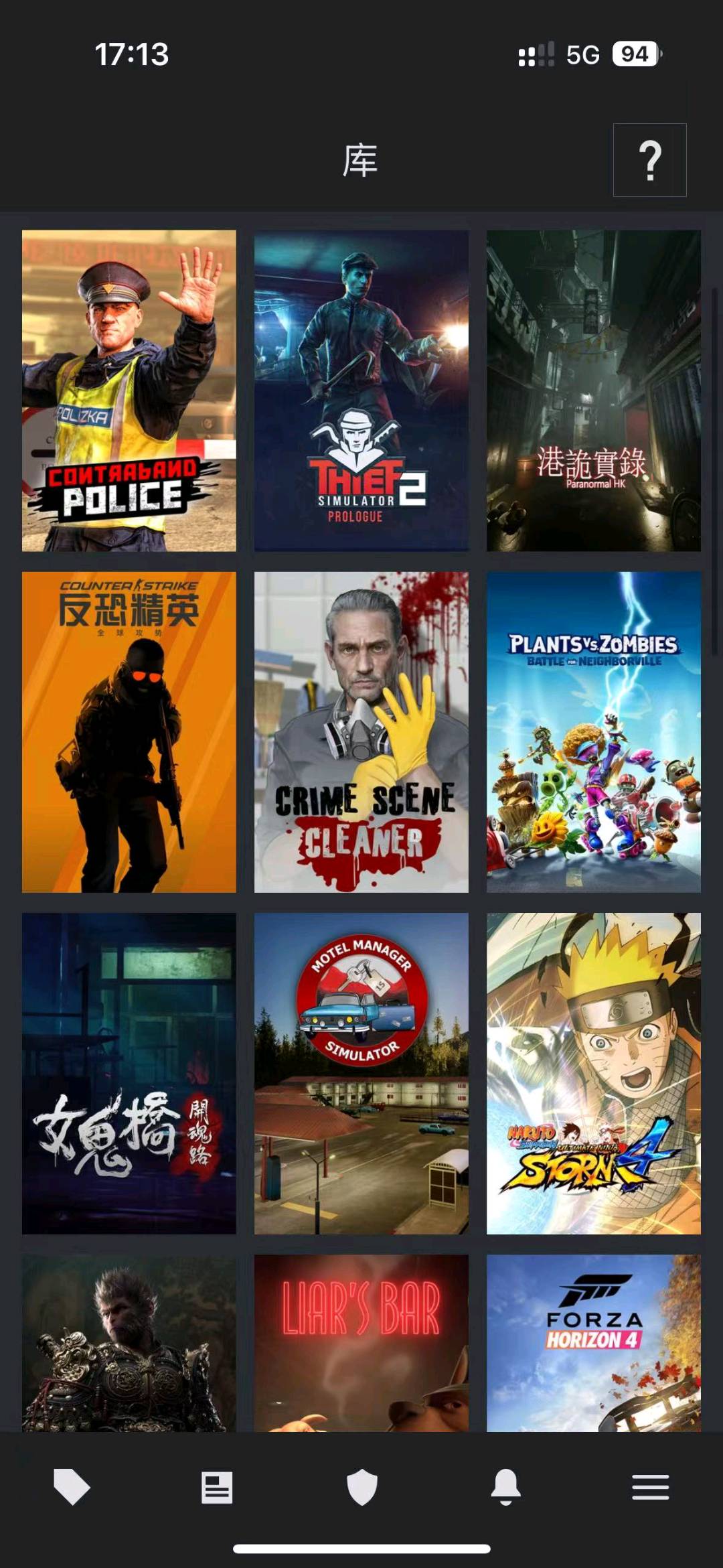Open Contraband Police game tile
Viewport: 723px width, 1568px height.
tap(129, 390)
